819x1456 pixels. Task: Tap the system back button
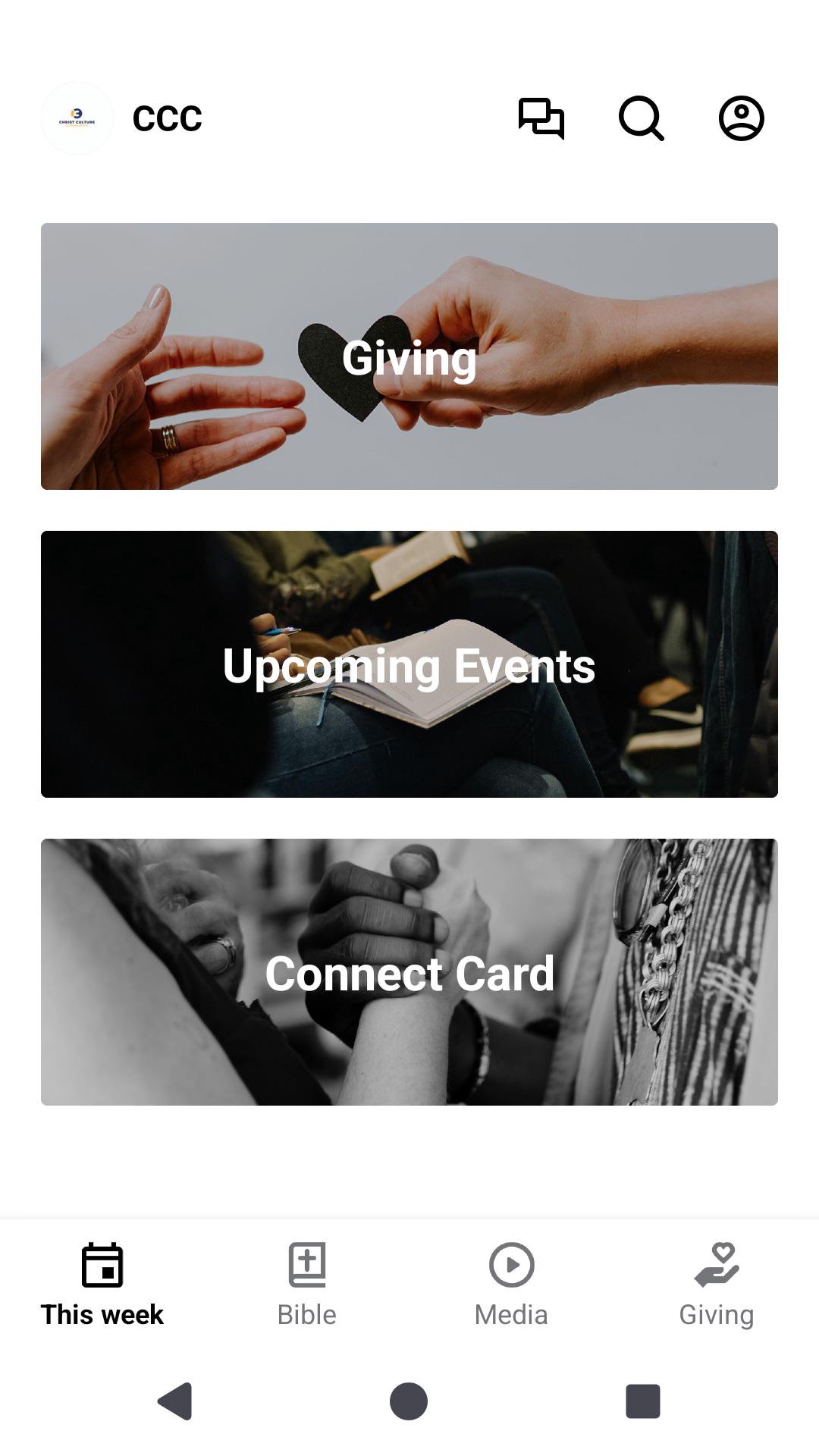(x=176, y=1401)
